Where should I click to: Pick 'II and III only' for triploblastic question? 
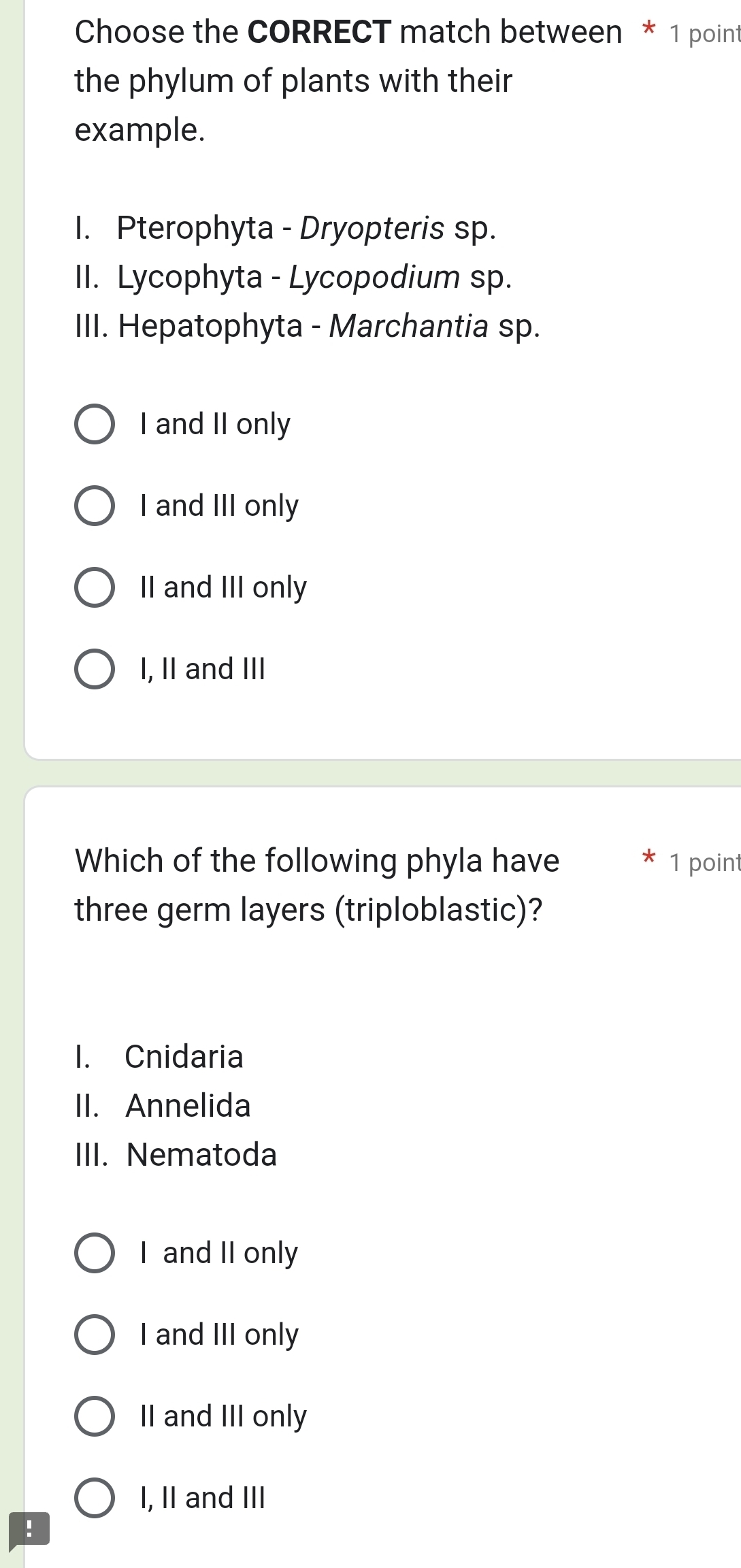coord(94,1416)
